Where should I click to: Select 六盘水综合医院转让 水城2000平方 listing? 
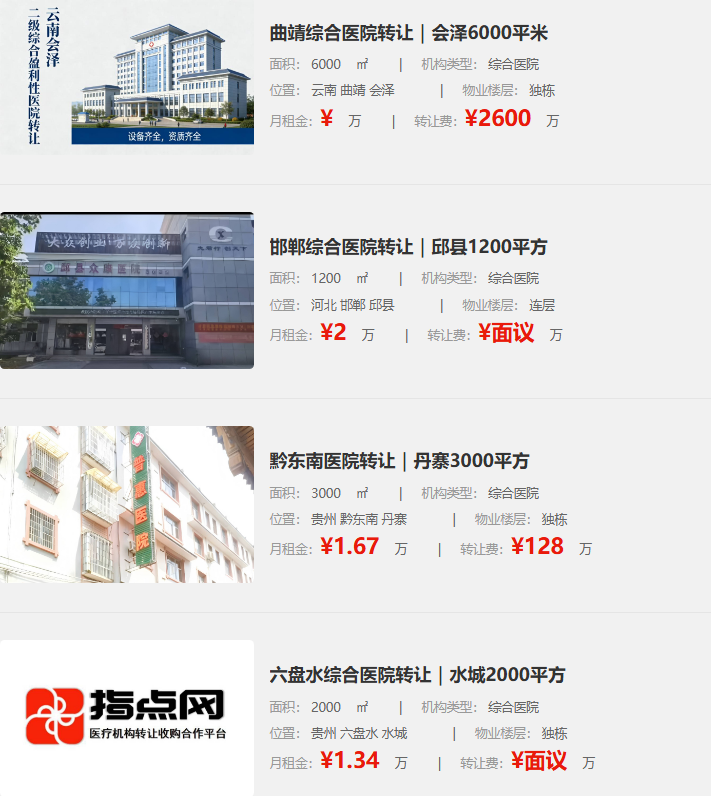click(417, 675)
